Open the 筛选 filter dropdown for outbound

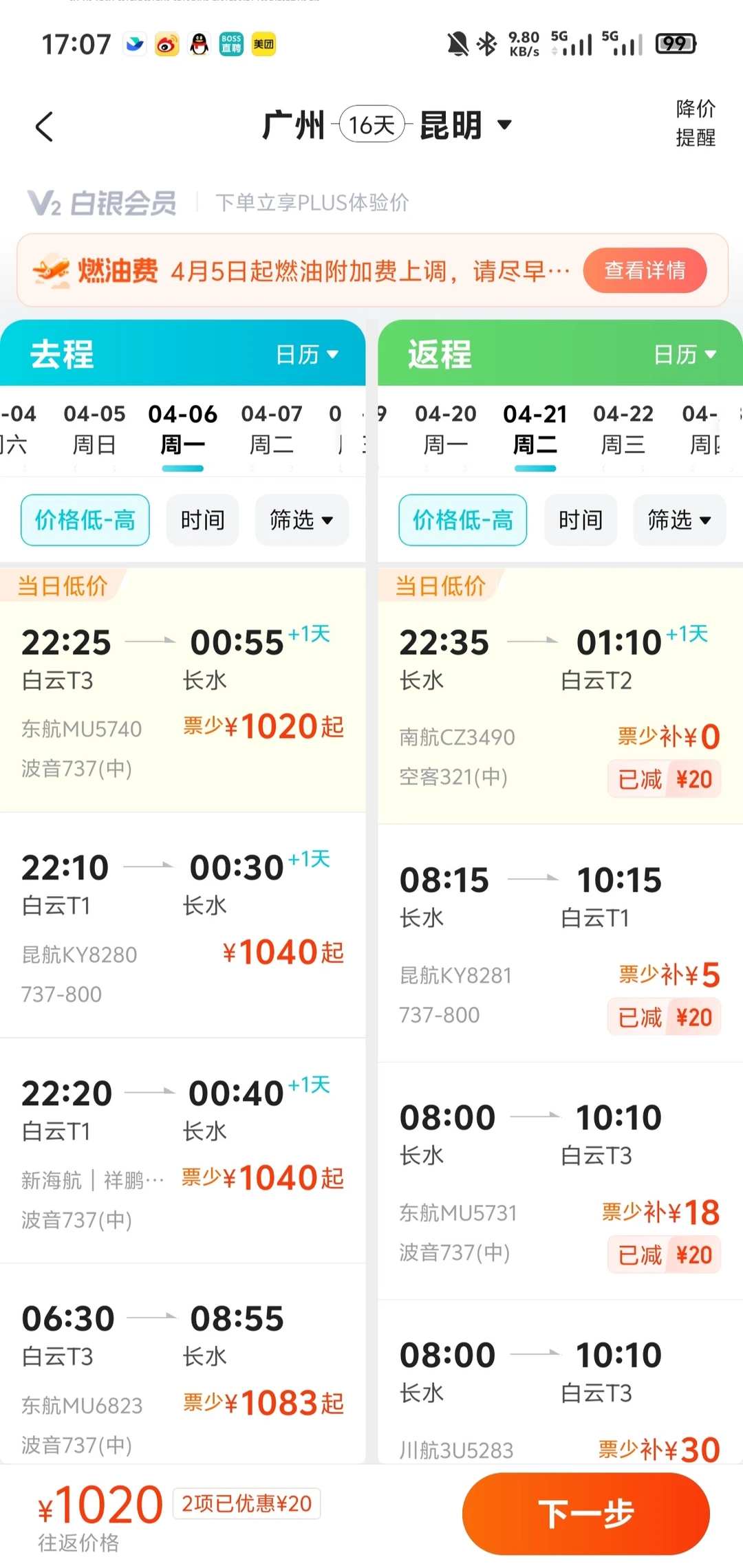(301, 521)
